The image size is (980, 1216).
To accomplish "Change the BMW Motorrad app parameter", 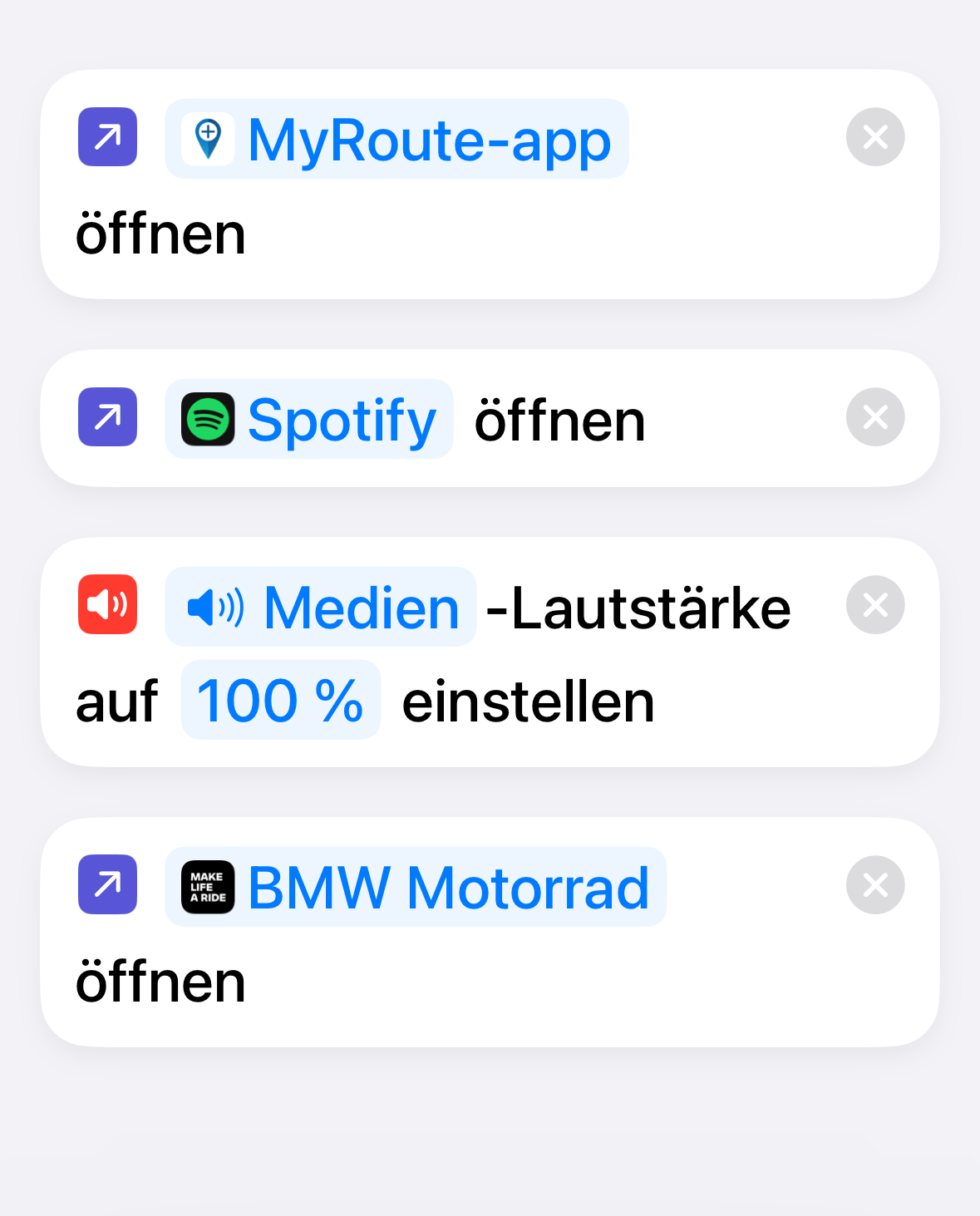I will (416, 887).
